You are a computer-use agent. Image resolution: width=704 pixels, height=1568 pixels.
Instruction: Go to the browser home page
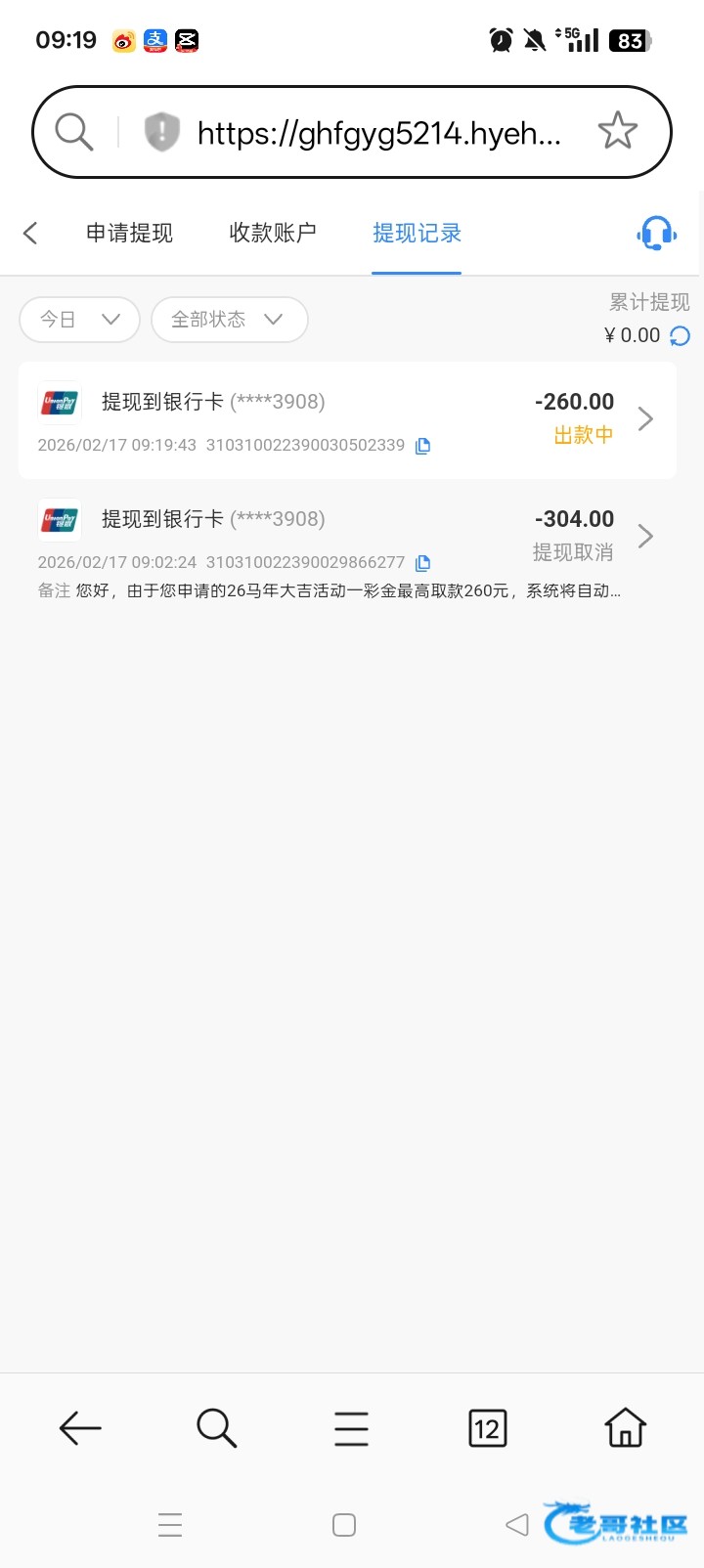click(x=625, y=1428)
